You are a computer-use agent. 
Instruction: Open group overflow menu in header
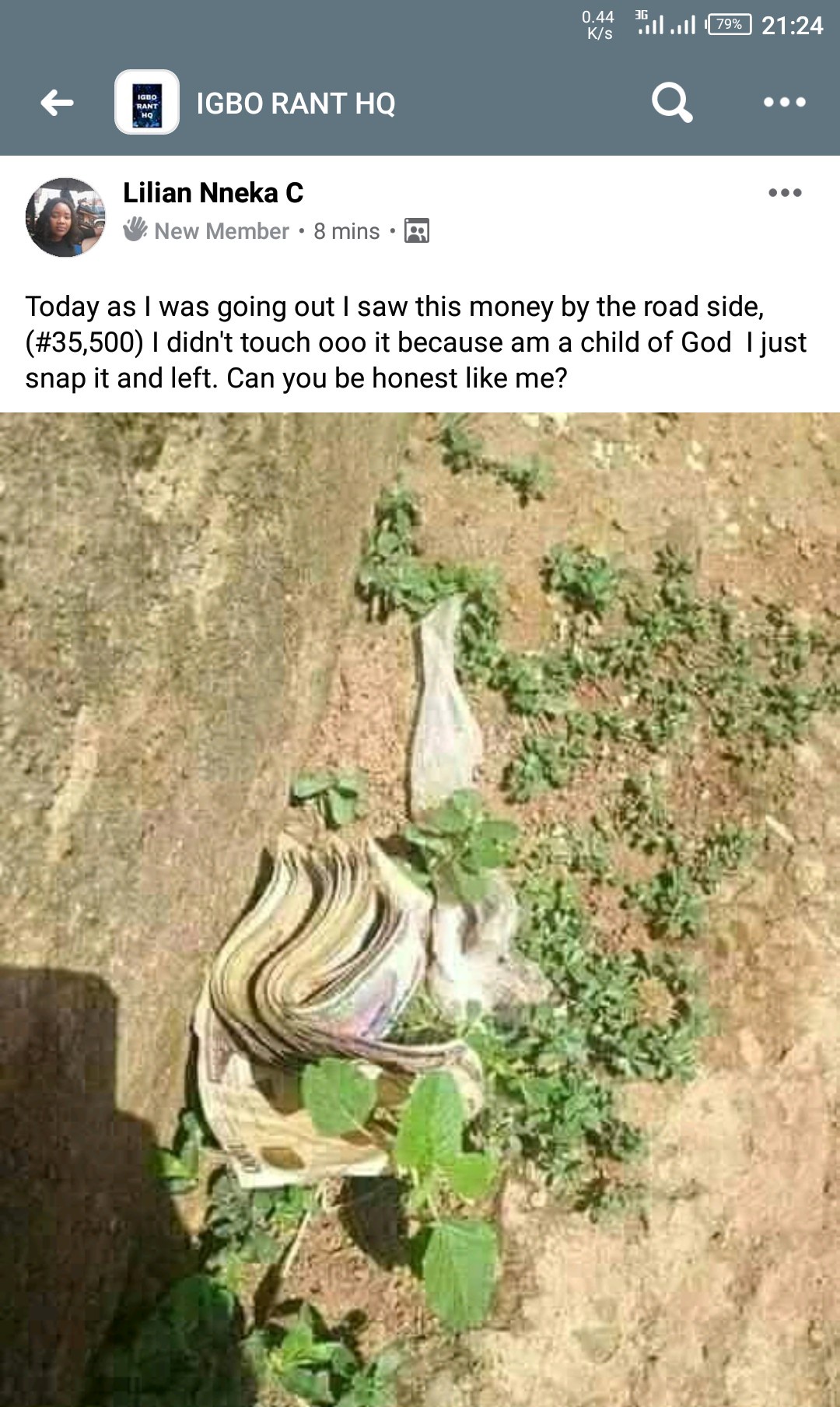[784, 102]
